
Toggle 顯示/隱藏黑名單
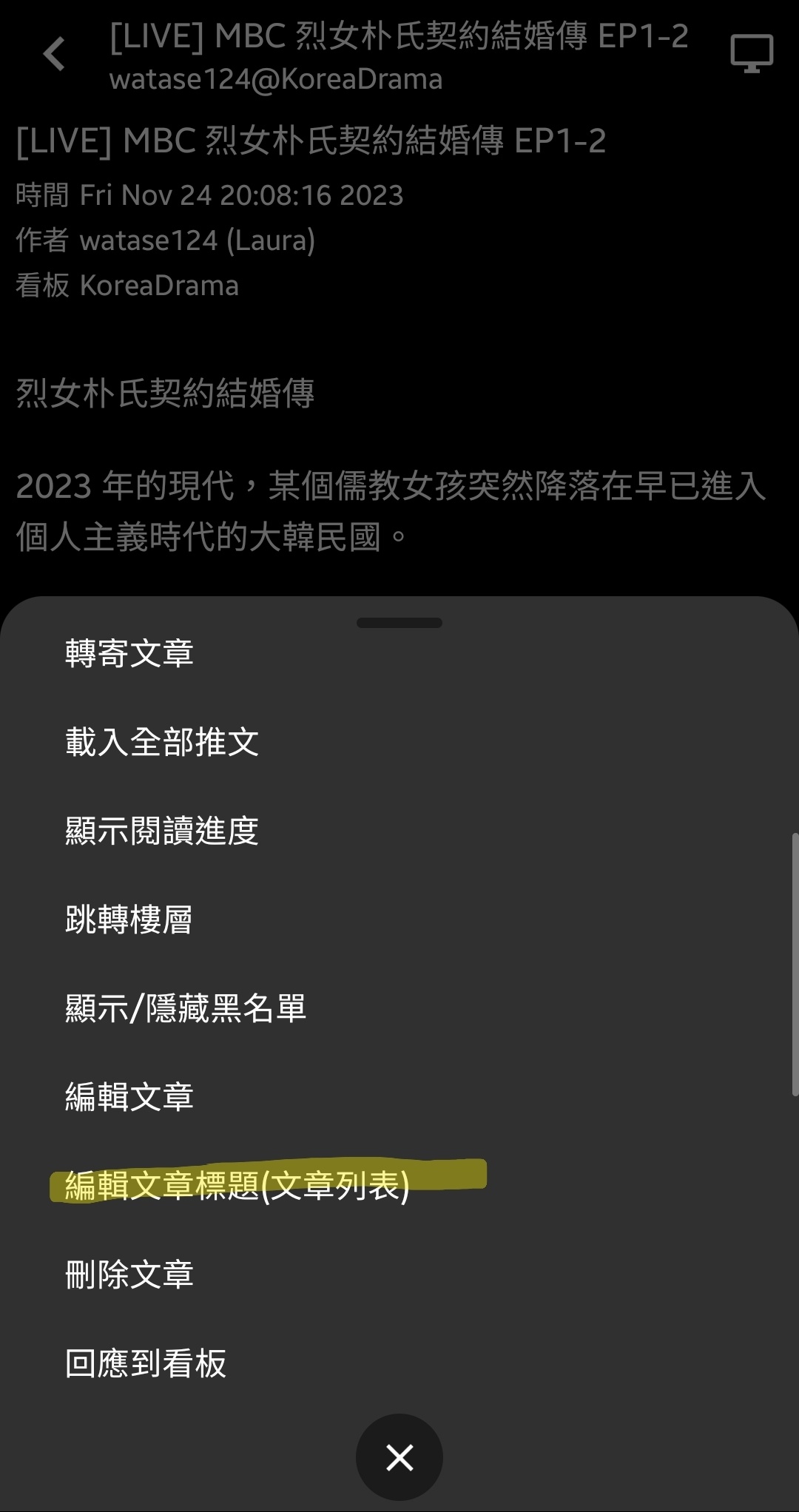399,1008
